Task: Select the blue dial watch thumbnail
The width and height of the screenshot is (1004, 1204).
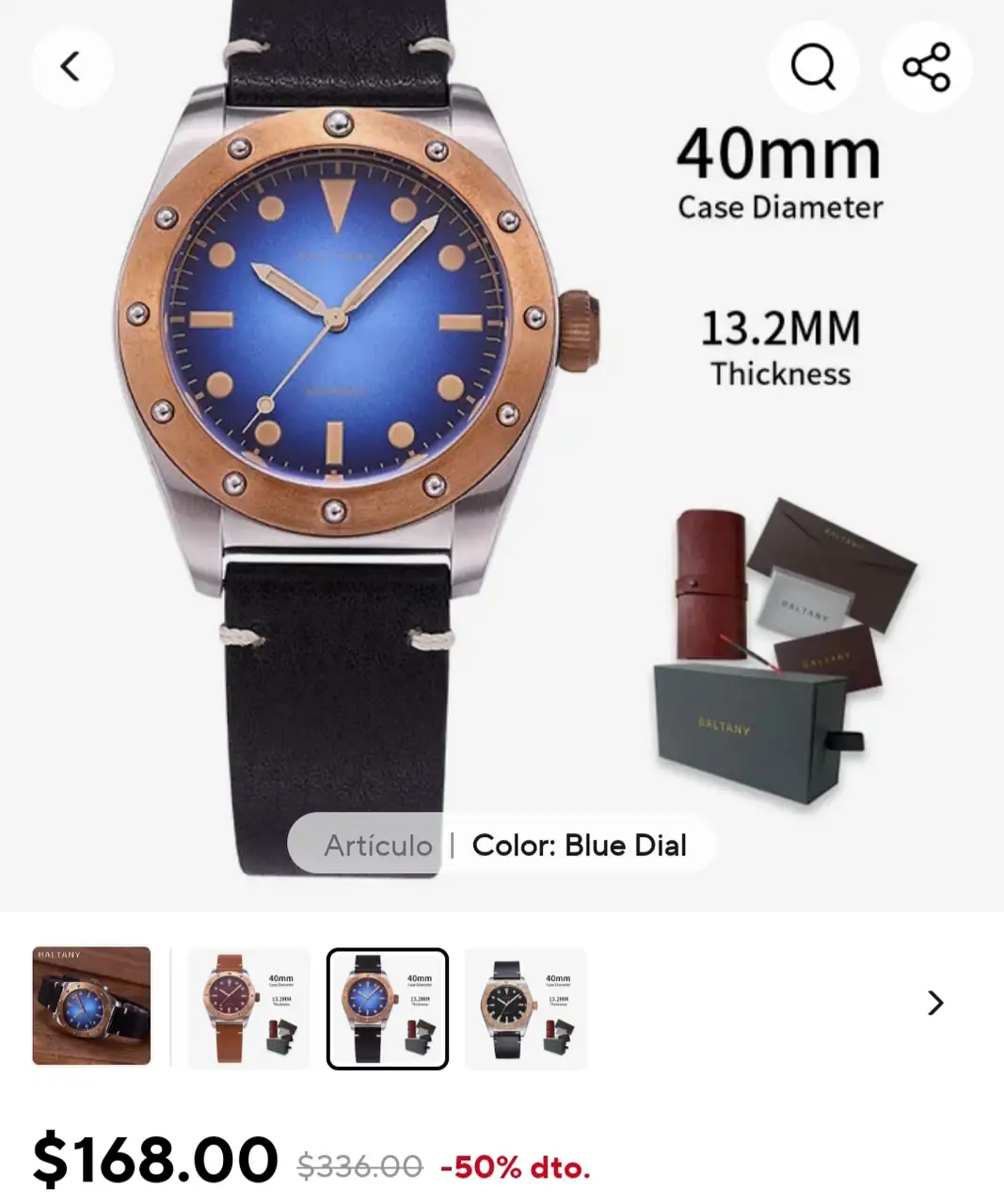Action: click(387, 1008)
